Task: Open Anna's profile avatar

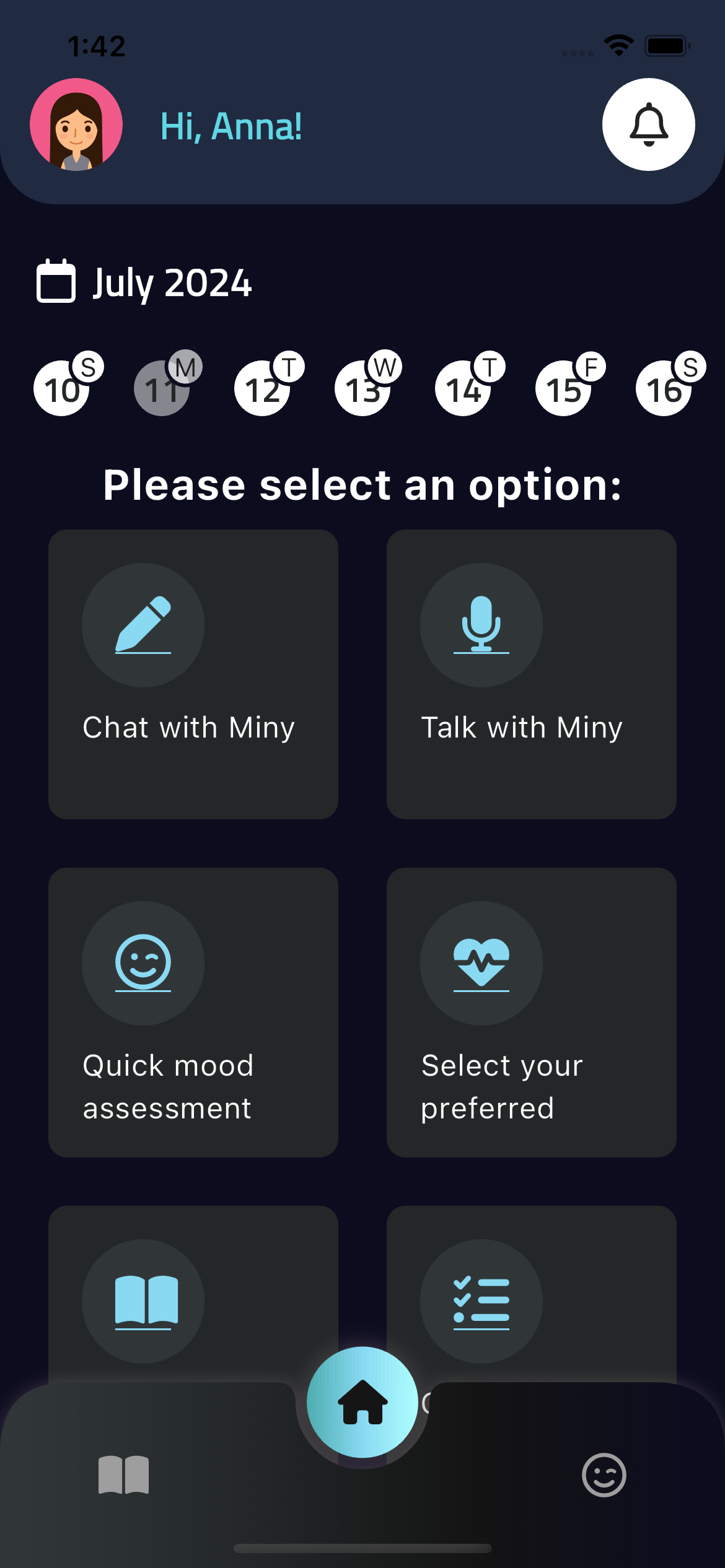Action: click(x=76, y=124)
